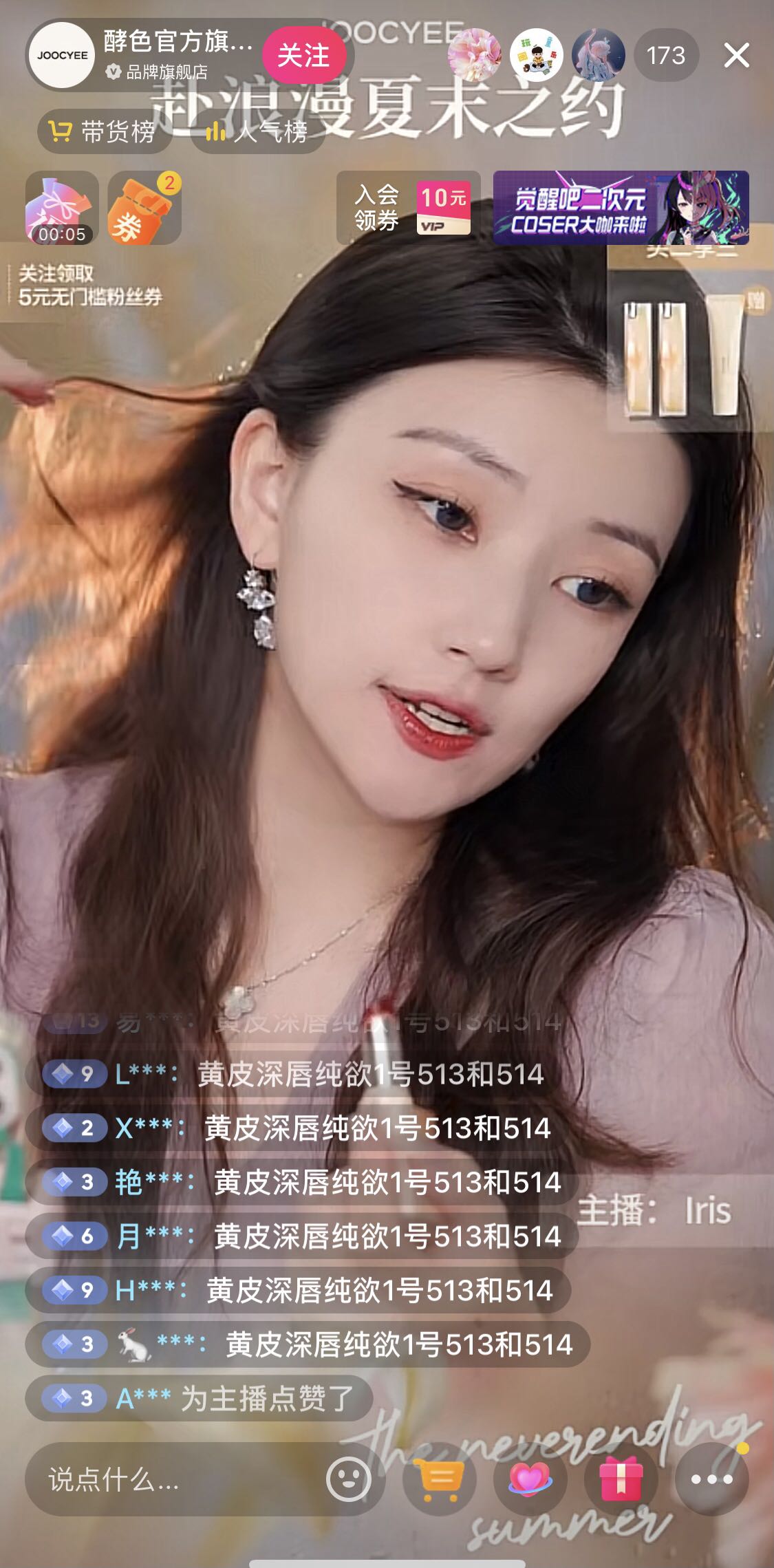This screenshot has height=1568, width=774.
Task: Close the live stream
Action: [736, 56]
